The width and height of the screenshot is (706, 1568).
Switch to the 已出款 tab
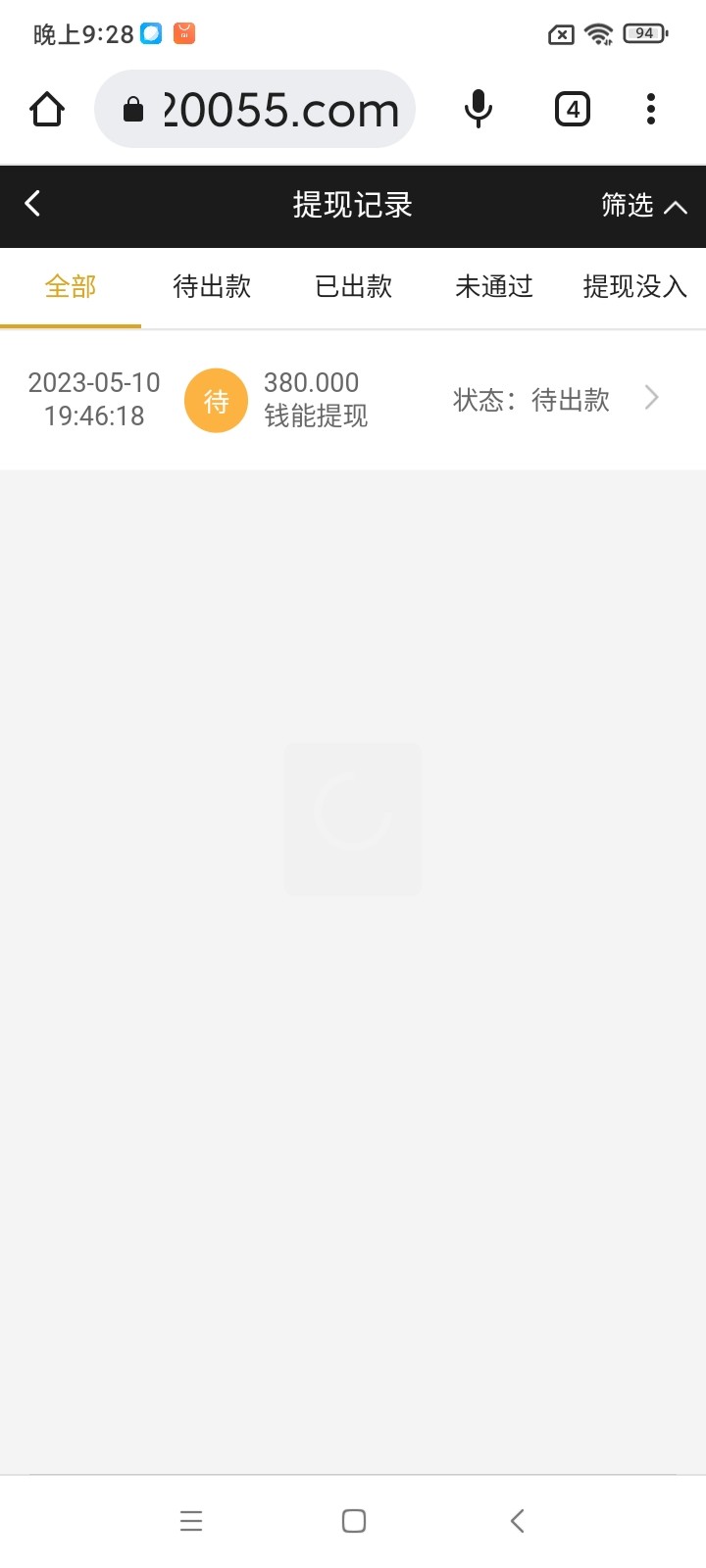[352, 286]
